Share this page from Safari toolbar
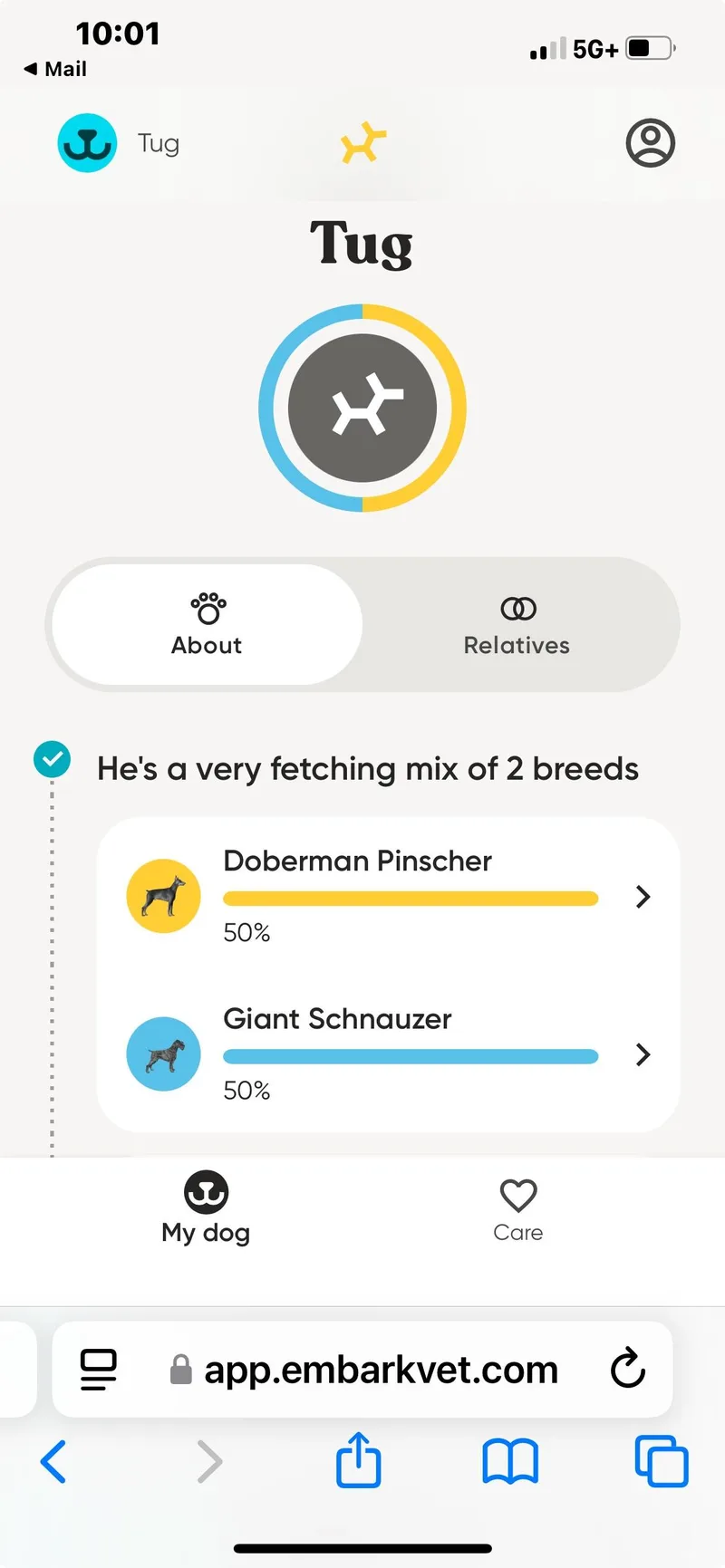This screenshot has height=1568, width=725. (x=359, y=1460)
